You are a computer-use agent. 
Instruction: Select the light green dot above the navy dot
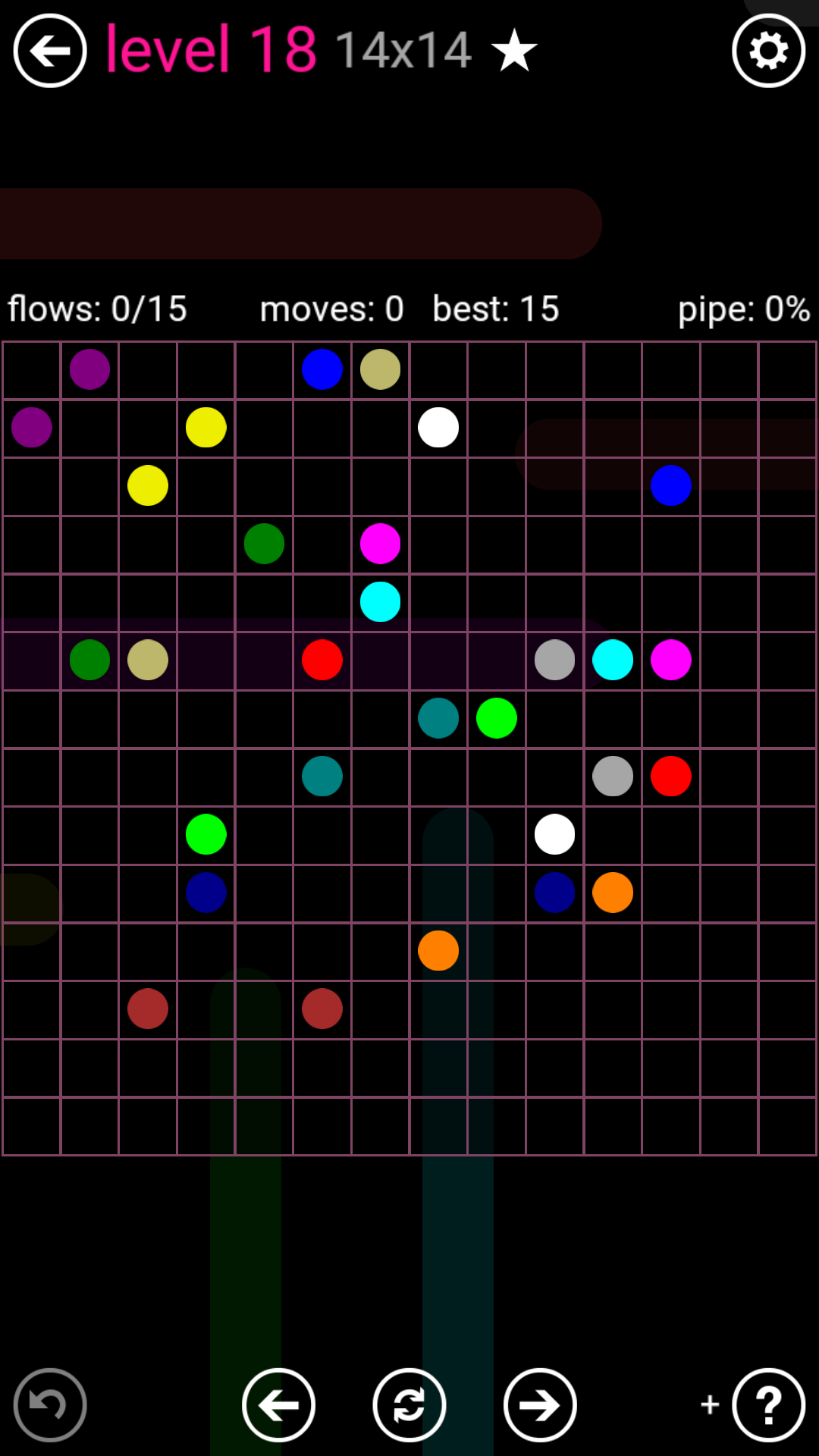(x=206, y=834)
